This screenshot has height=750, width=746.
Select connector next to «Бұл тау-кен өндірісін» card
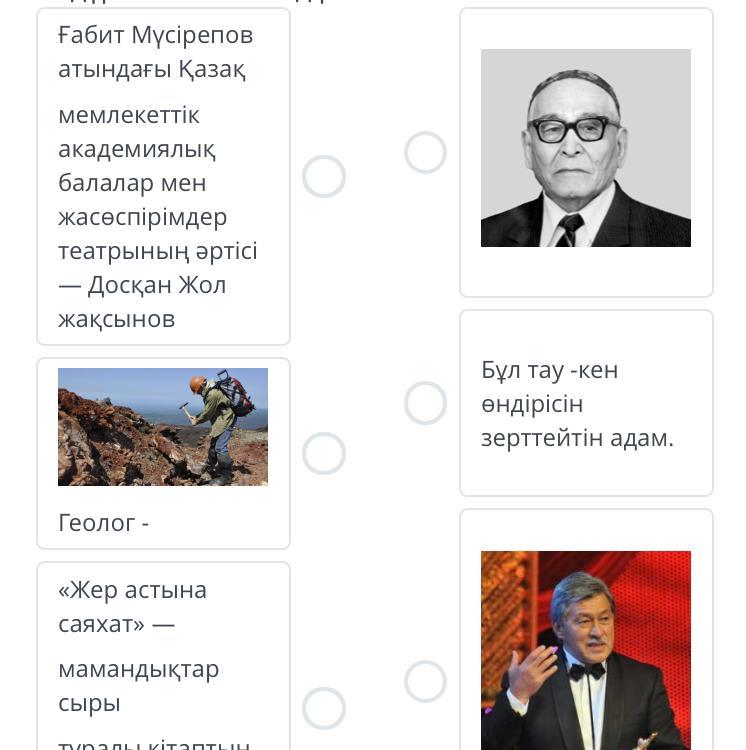[425, 403]
